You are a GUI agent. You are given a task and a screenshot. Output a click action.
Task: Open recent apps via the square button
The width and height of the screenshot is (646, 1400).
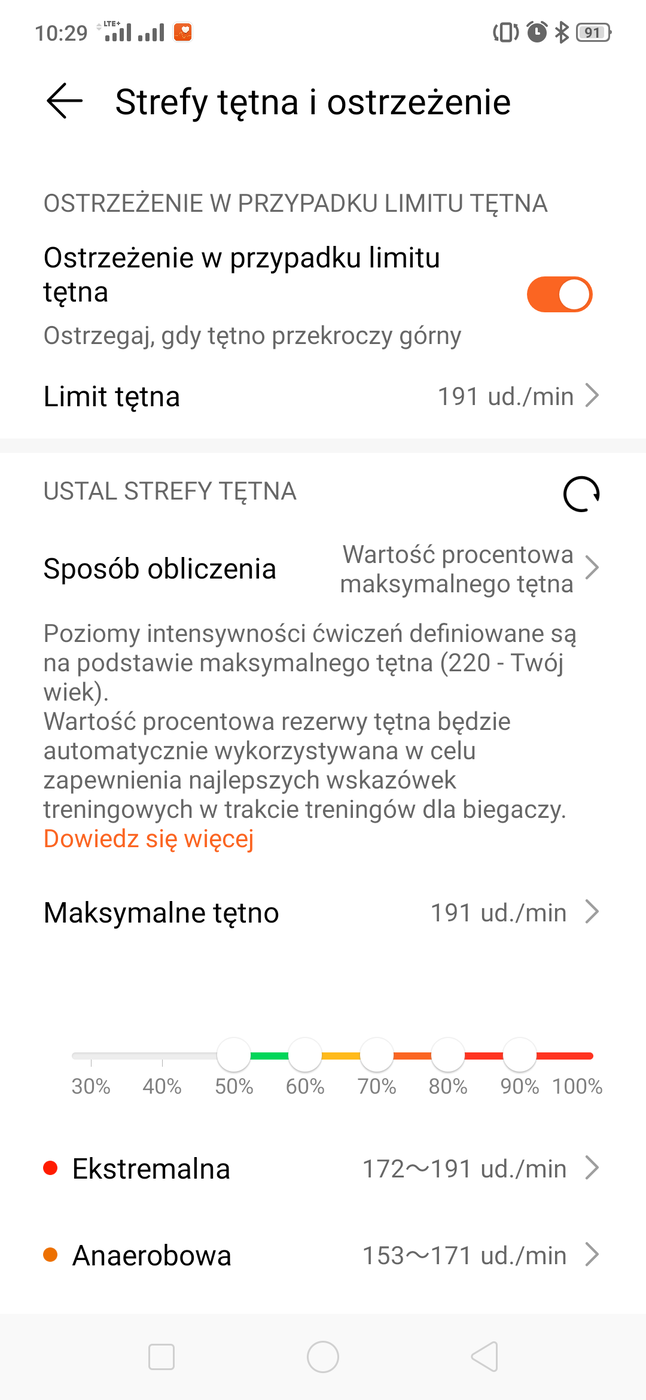point(161,1357)
